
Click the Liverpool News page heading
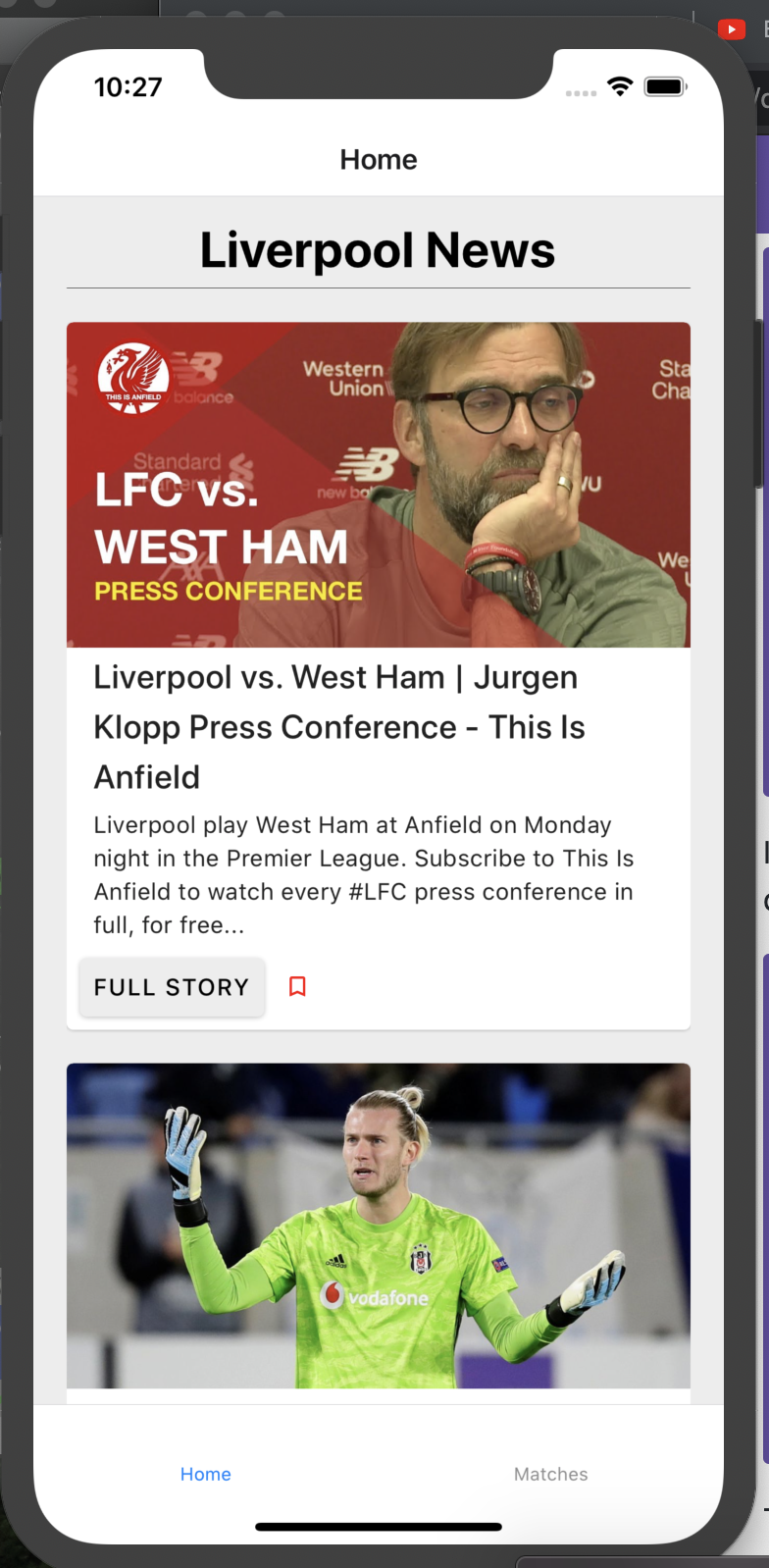pos(378,248)
